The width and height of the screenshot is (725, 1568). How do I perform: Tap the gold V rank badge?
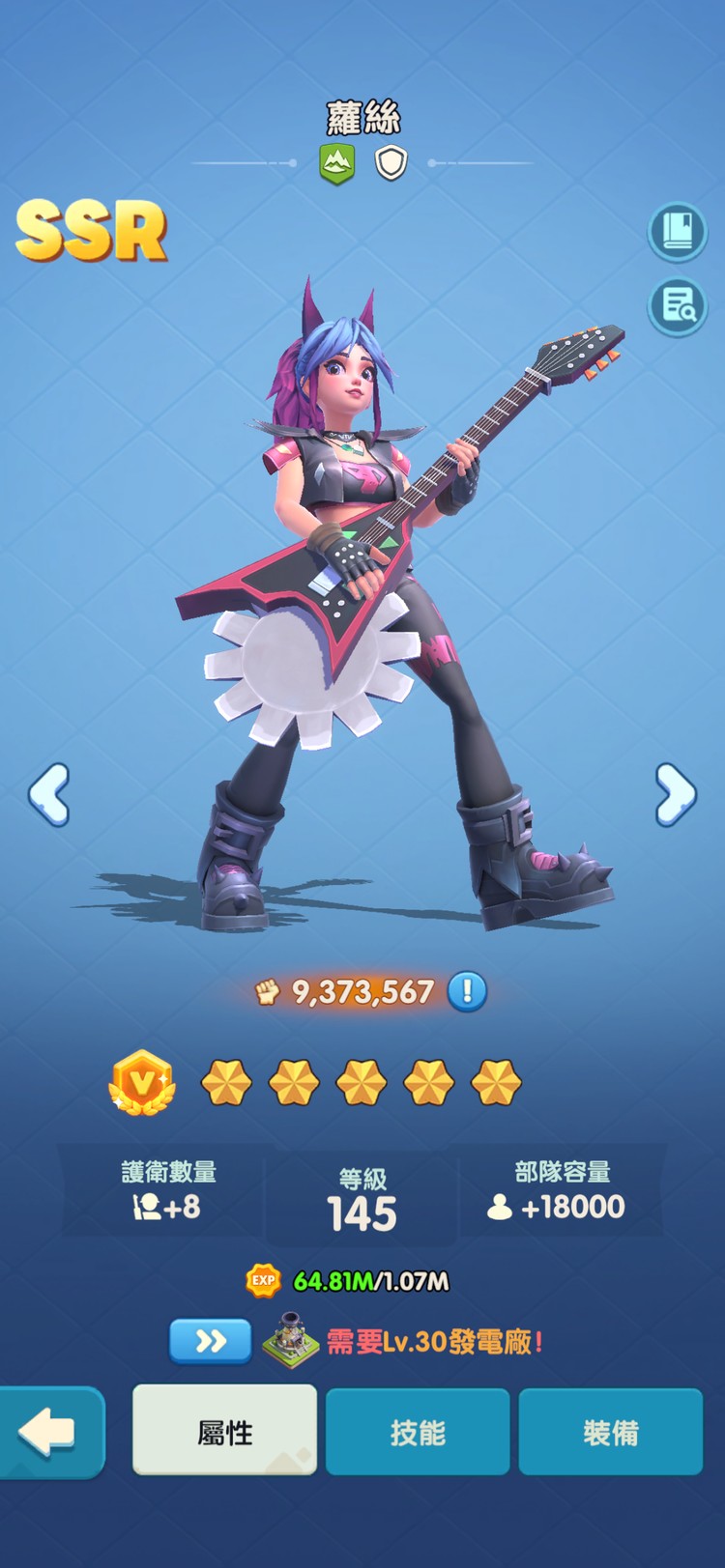pyautogui.click(x=142, y=1082)
